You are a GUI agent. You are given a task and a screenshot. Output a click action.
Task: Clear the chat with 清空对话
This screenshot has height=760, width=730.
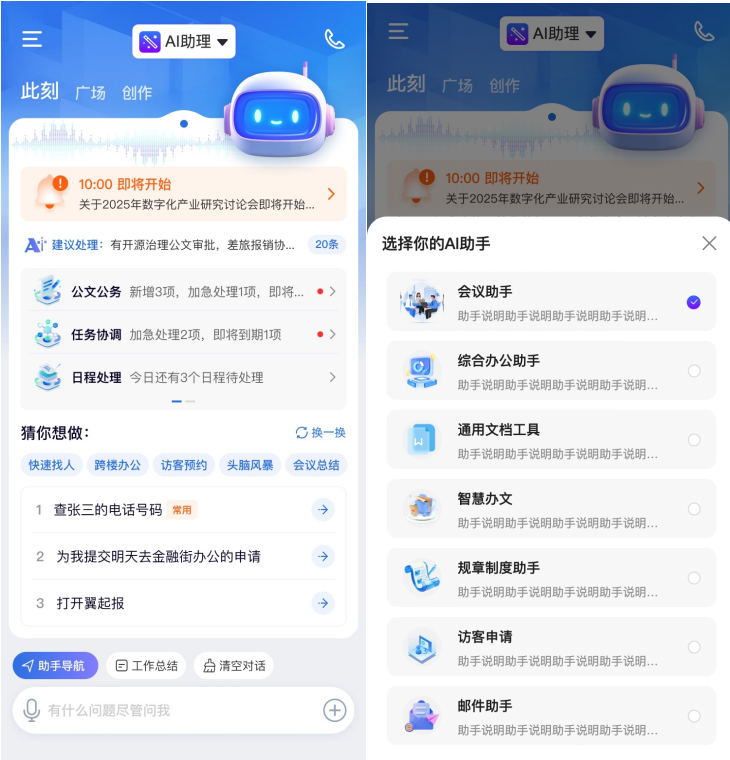pos(233,665)
